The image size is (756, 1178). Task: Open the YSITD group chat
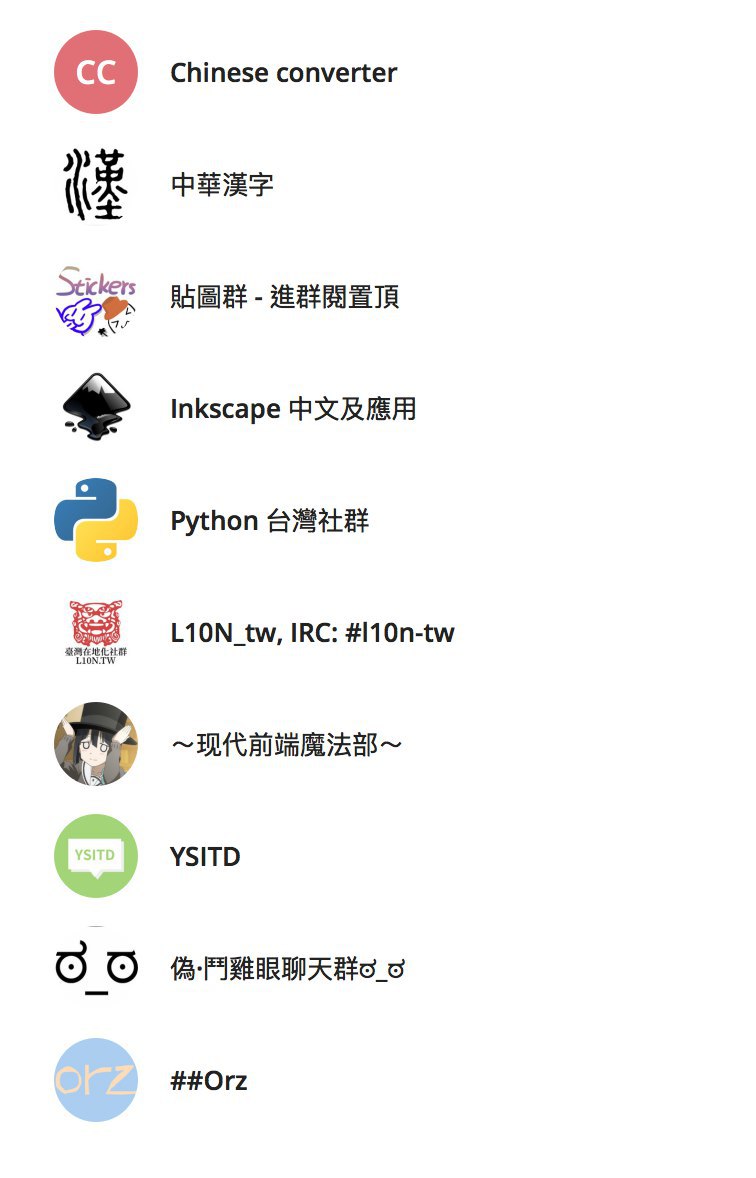pos(205,857)
